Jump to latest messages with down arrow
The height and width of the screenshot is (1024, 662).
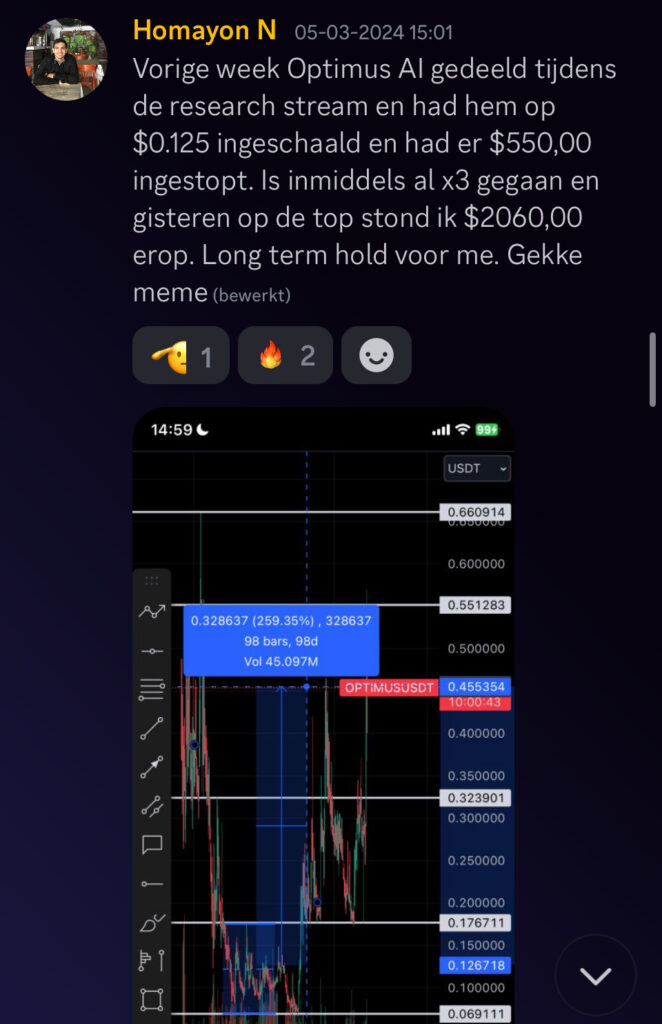click(x=595, y=975)
